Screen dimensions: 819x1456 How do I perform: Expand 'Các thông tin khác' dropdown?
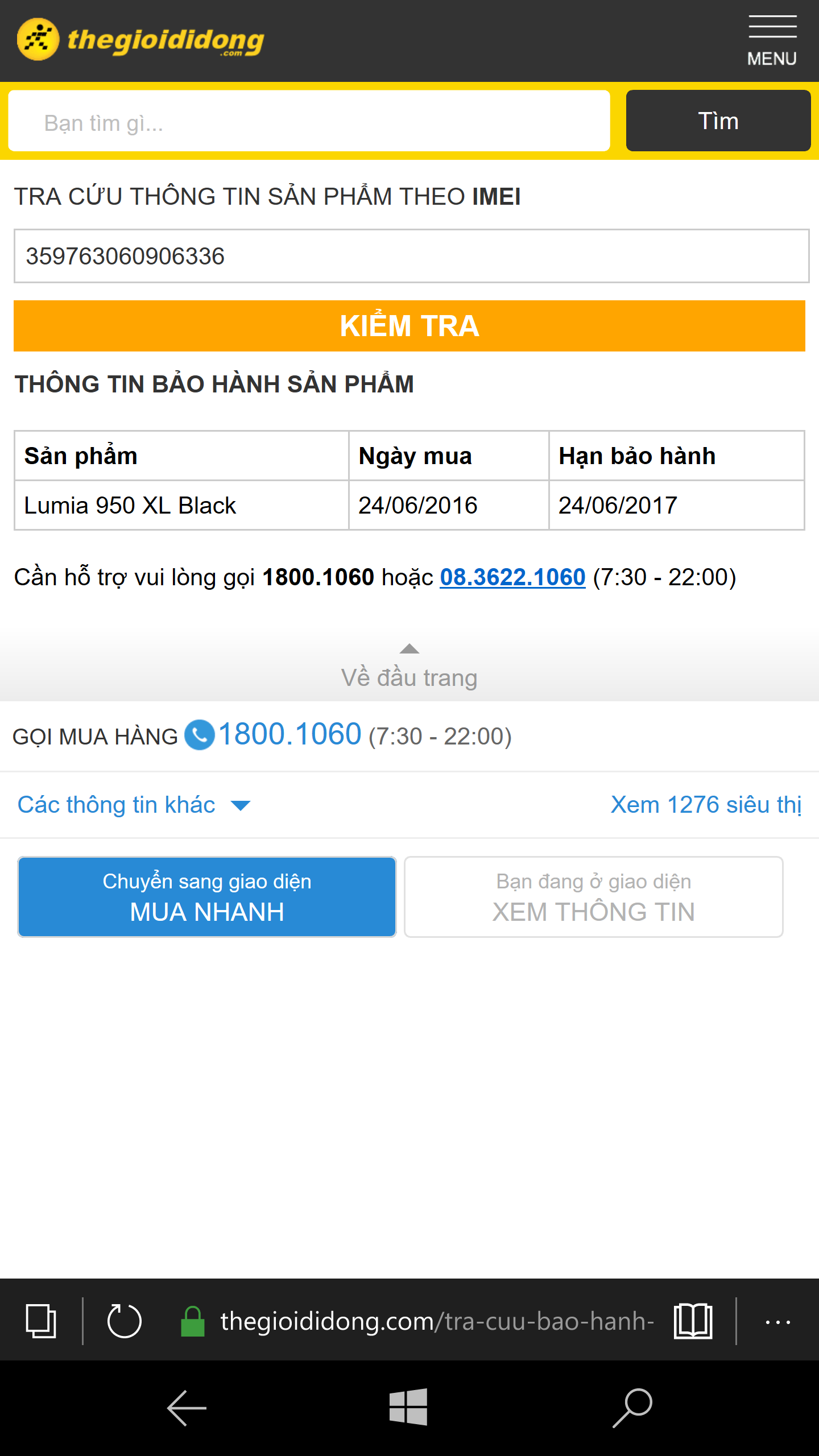coord(134,805)
